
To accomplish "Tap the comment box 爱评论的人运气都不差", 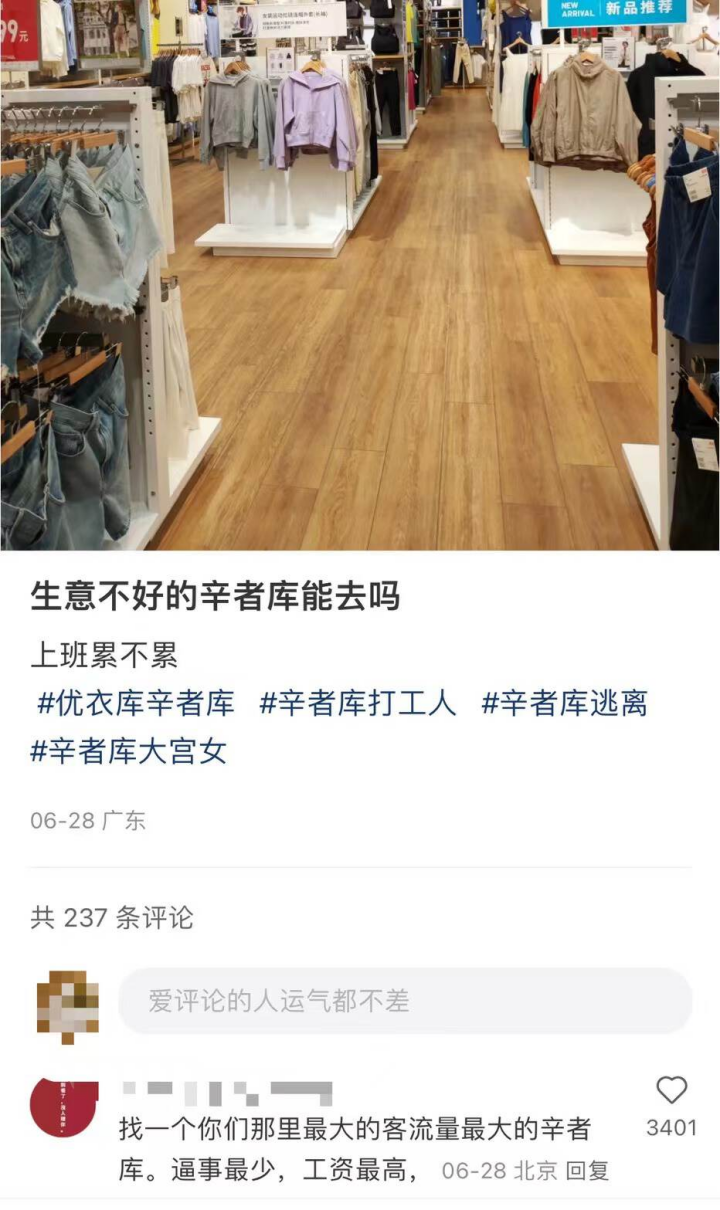I will (405, 1001).
